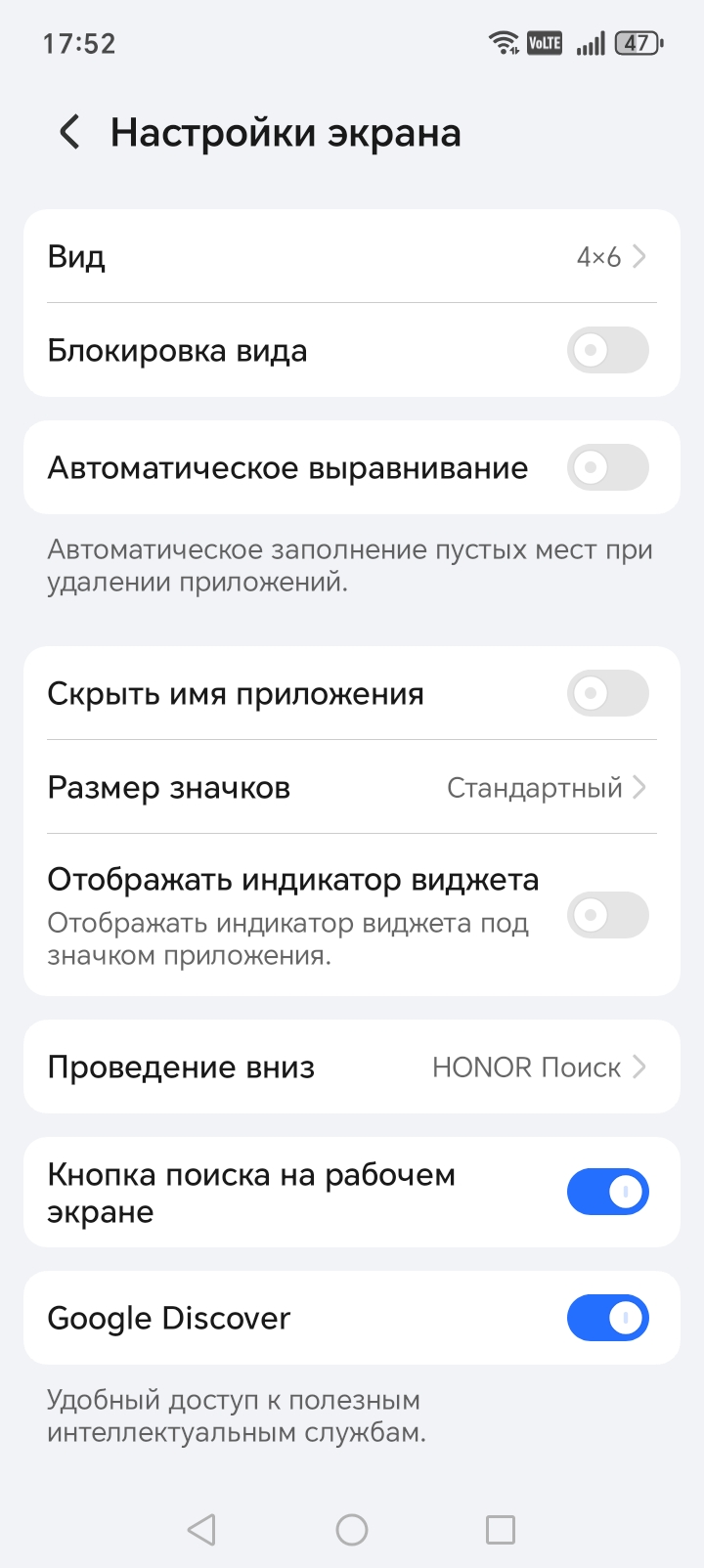
Task: Open recent apps from navigation bar
Action: click(500, 1530)
